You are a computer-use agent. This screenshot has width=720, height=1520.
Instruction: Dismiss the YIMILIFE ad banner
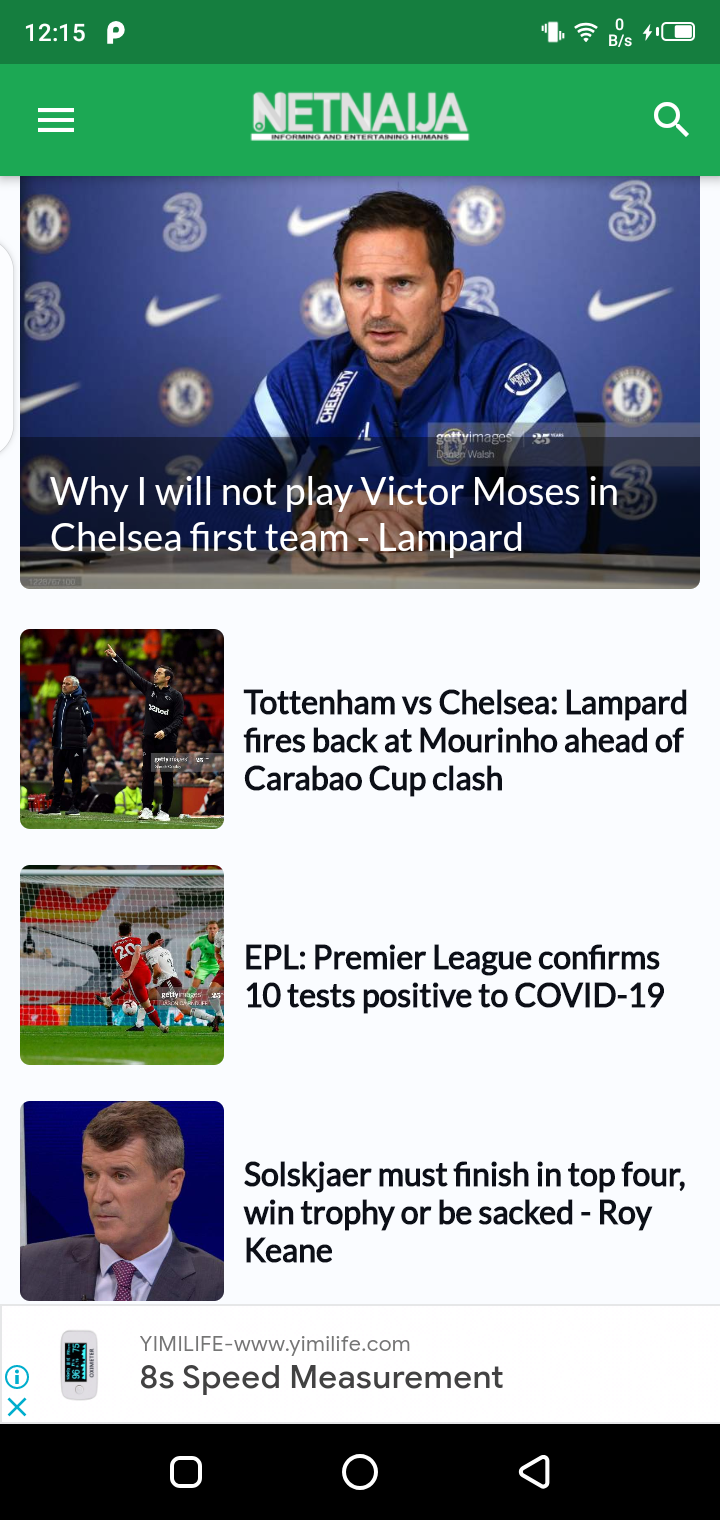(x=17, y=1407)
